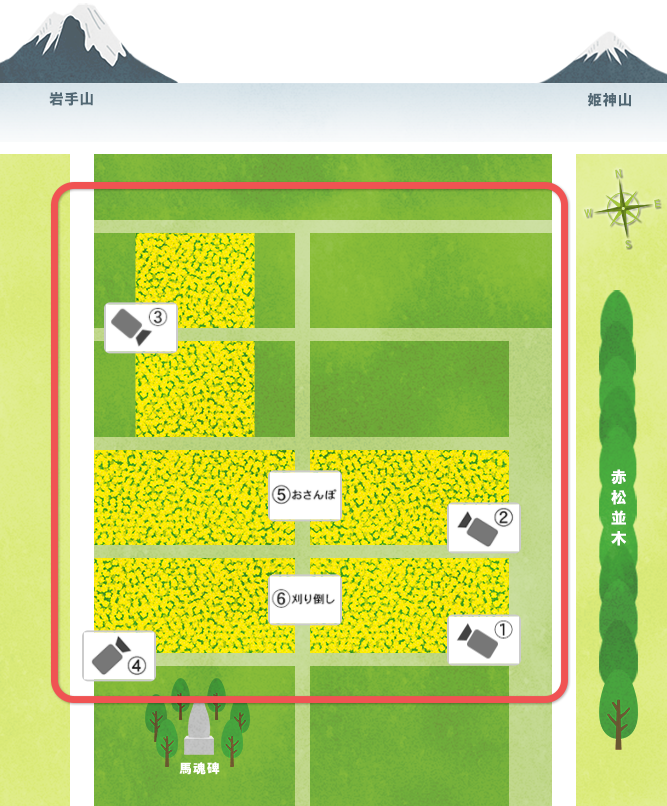Open the ⑥ 刈り倒し marker
Screen dimensions: 667x806
coord(305,599)
